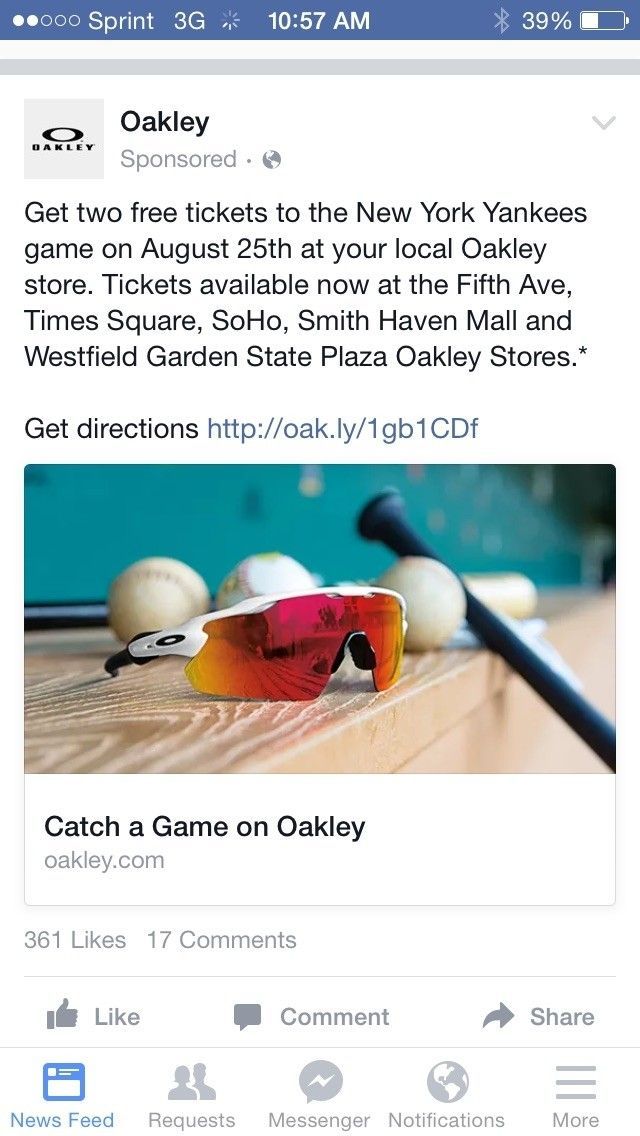Image resolution: width=640 pixels, height=1136 pixels.
Task: Open the post options chevron menu
Action: [x=604, y=123]
